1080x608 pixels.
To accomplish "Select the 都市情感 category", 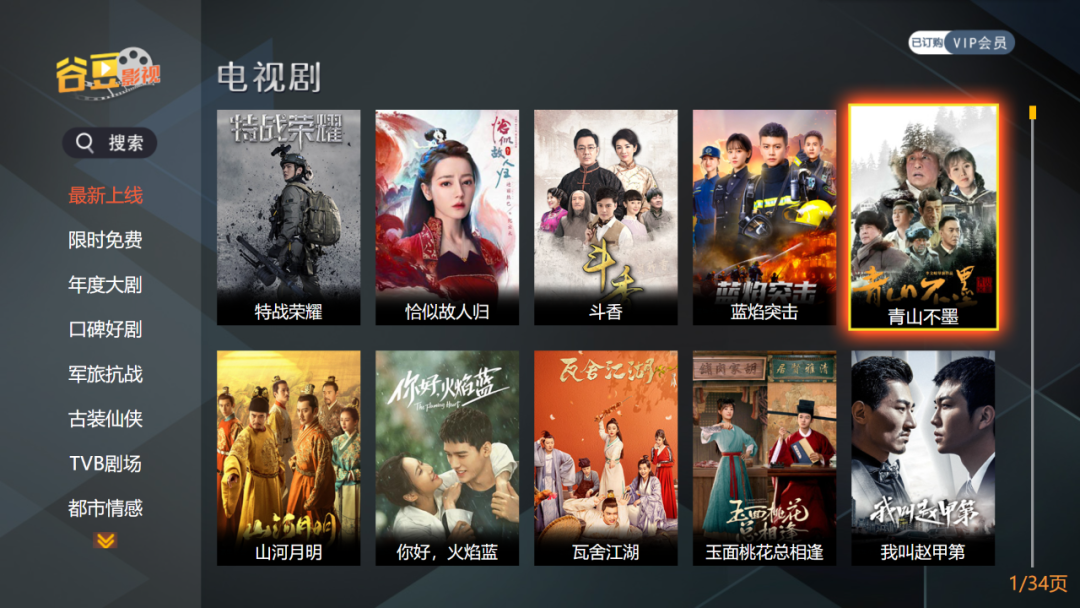I will click(x=105, y=508).
